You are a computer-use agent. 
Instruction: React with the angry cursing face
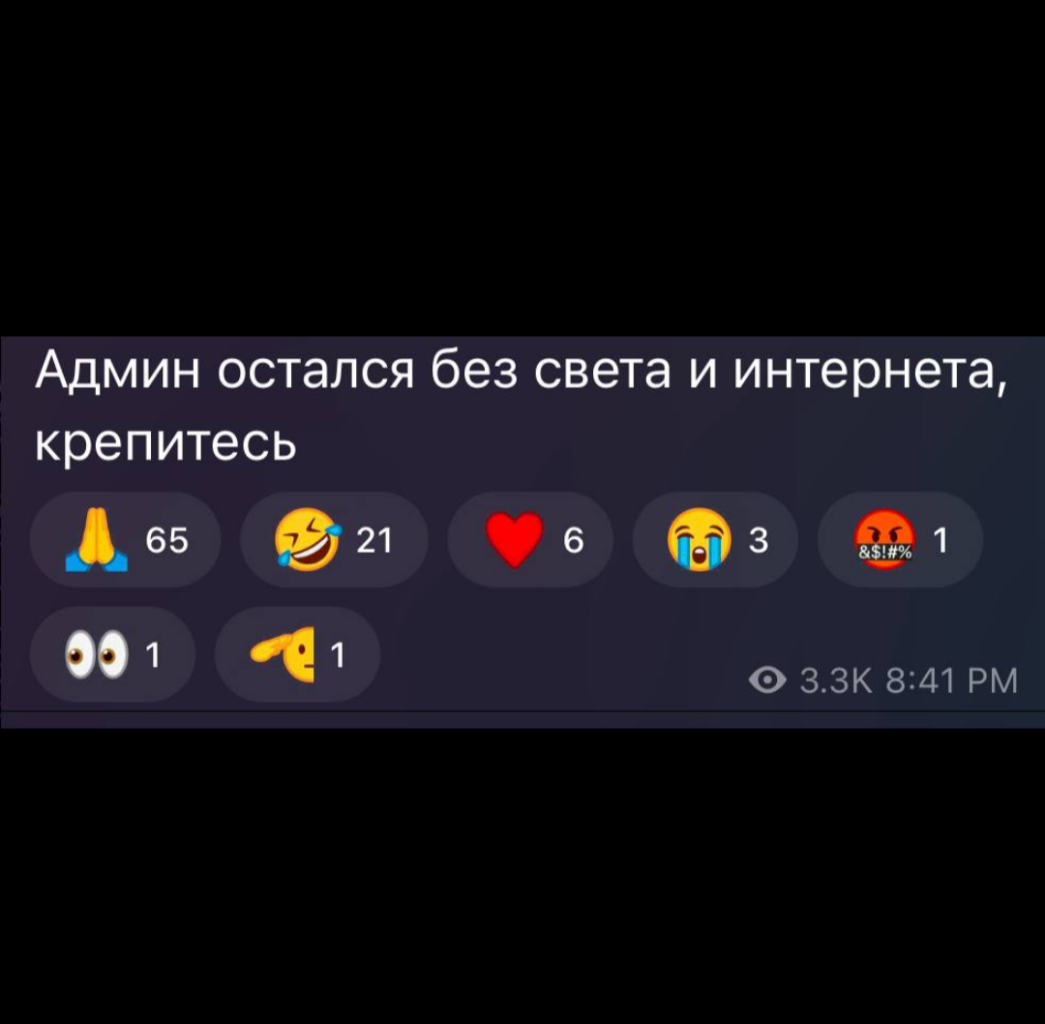click(899, 540)
